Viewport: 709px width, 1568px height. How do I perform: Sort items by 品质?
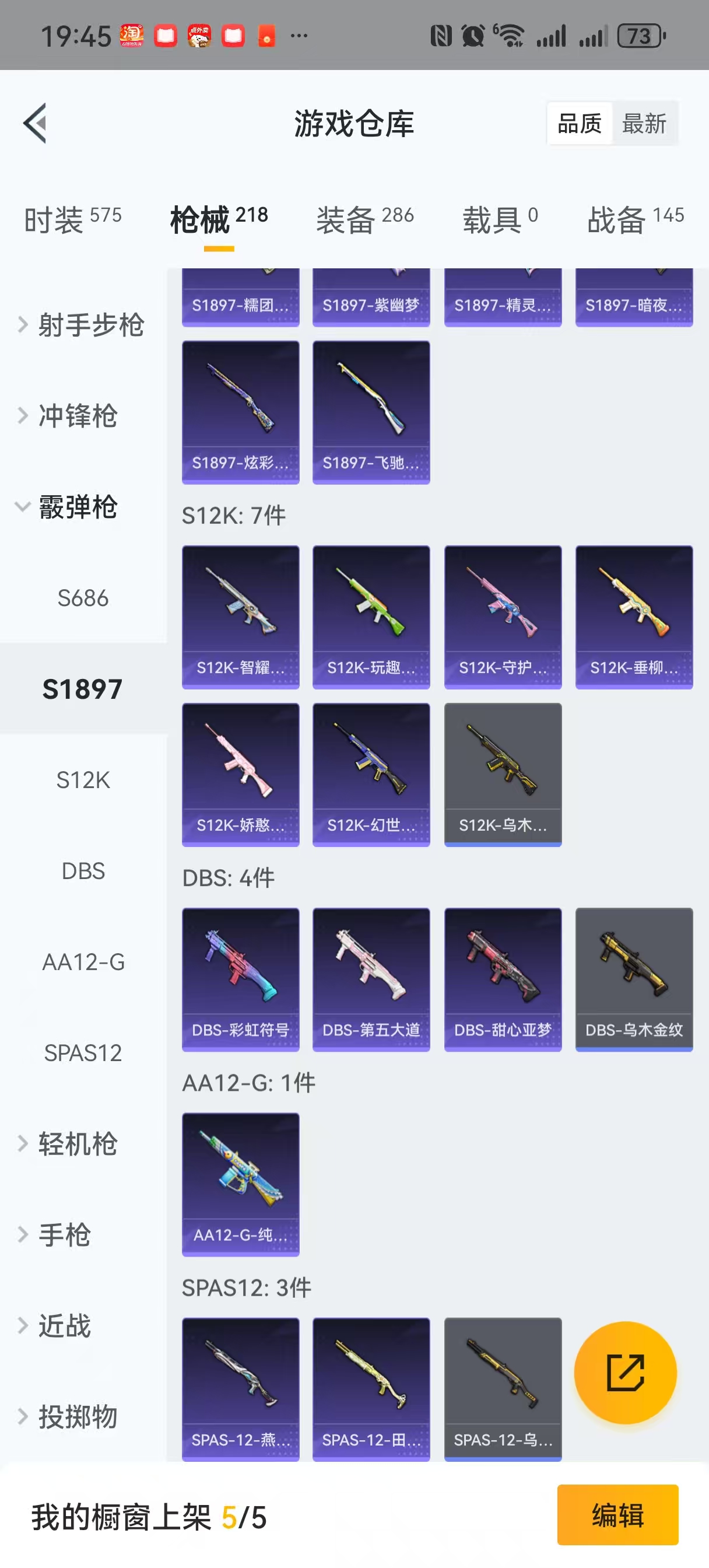(580, 124)
